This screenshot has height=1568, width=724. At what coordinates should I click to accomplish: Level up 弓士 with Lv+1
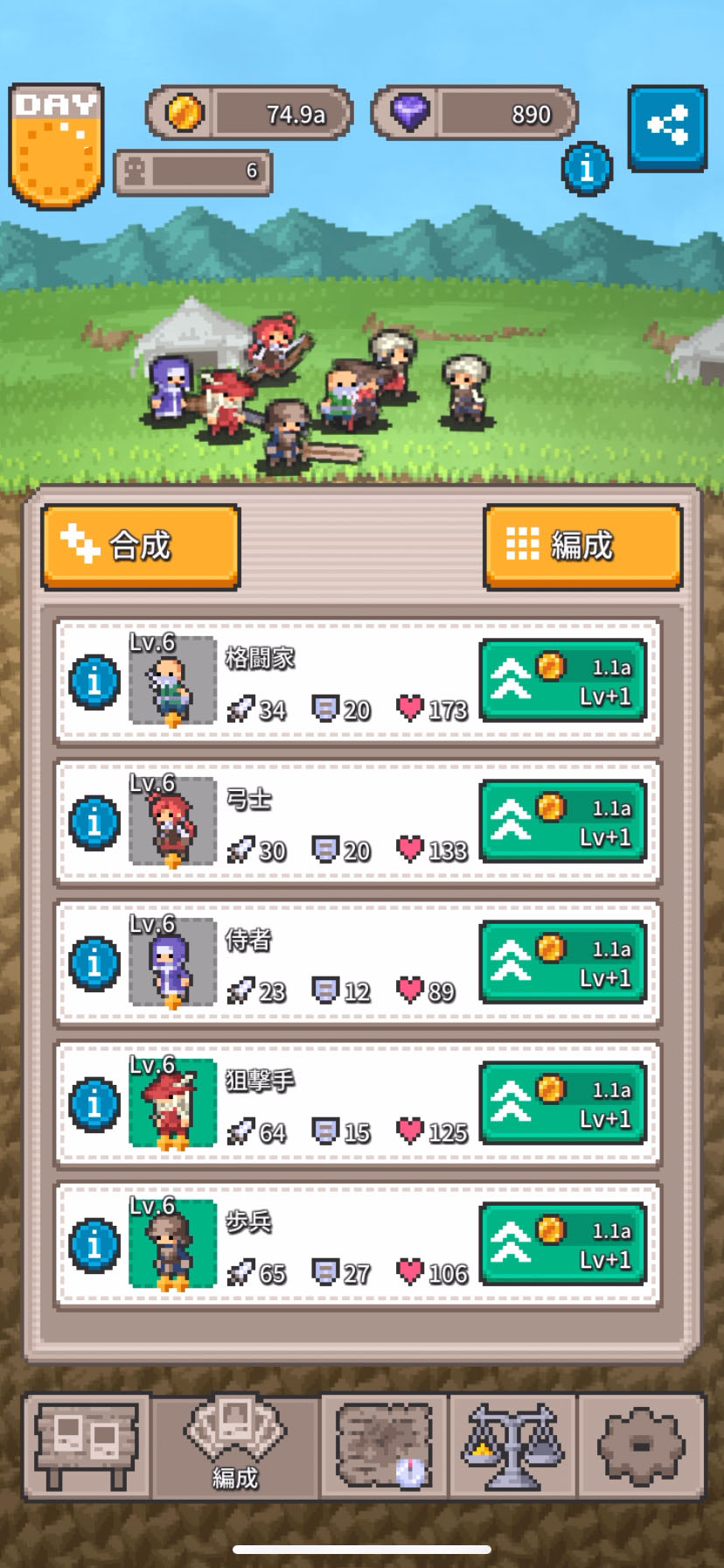(562, 822)
